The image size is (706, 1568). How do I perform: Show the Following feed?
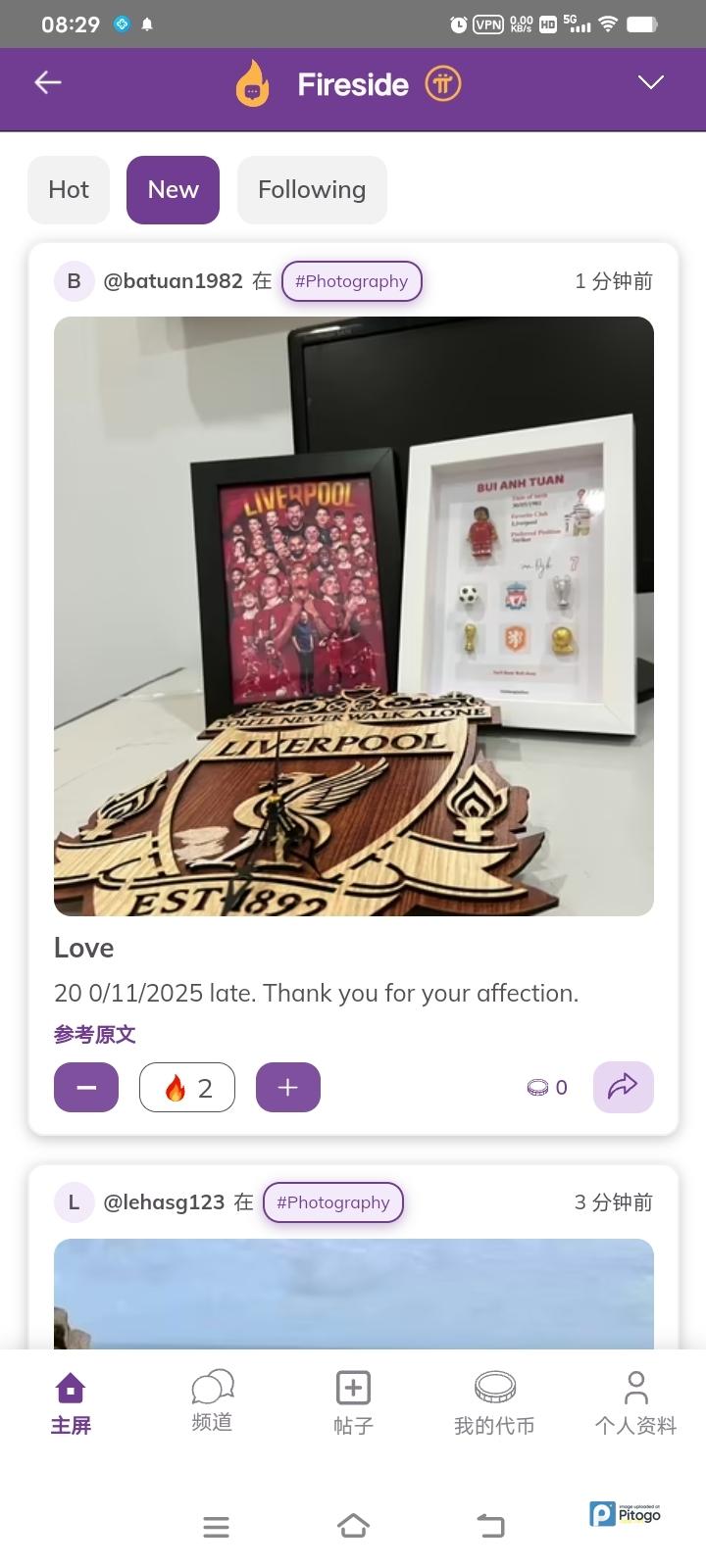[312, 189]
